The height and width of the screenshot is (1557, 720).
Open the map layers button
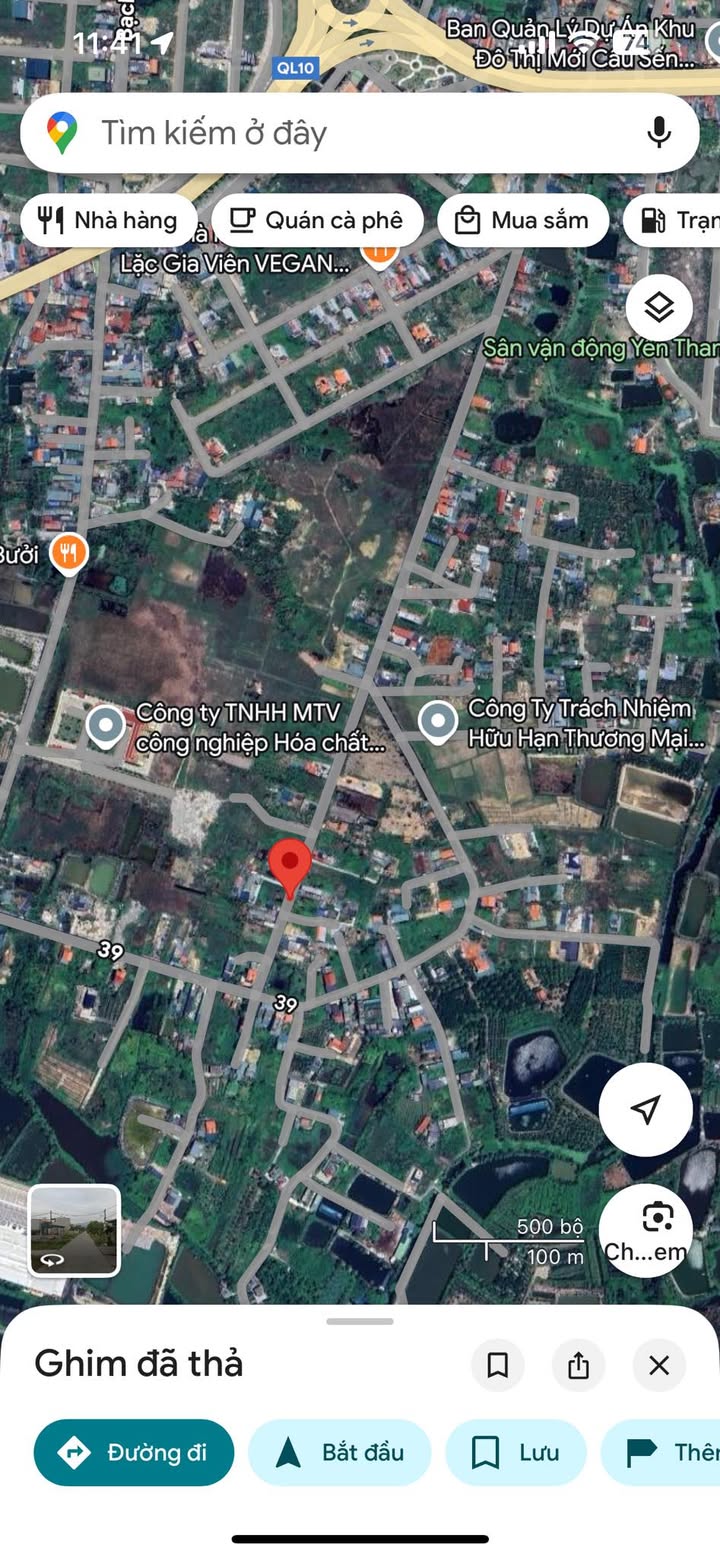click(x=659, y=308)
